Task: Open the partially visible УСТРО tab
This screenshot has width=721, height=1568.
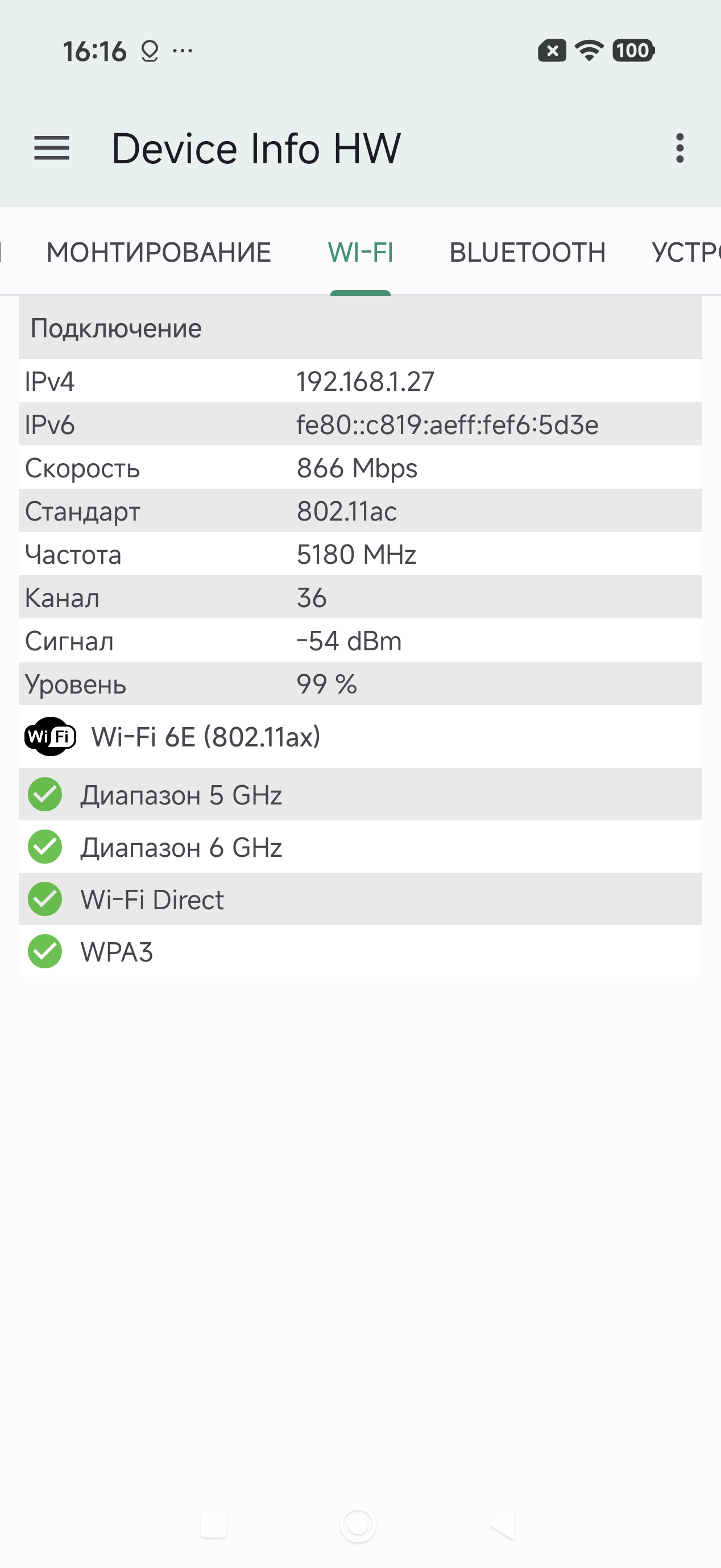Action: [x=686, y=252]
